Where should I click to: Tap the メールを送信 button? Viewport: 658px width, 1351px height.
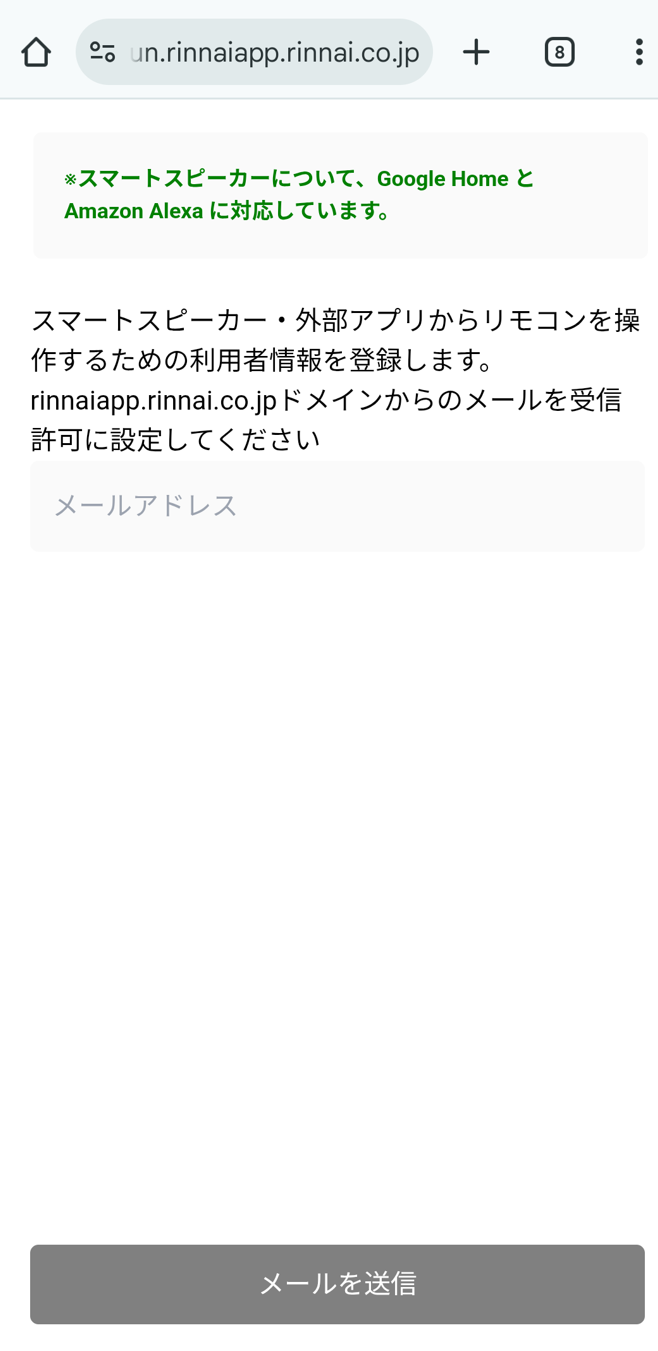(337, 1284)
